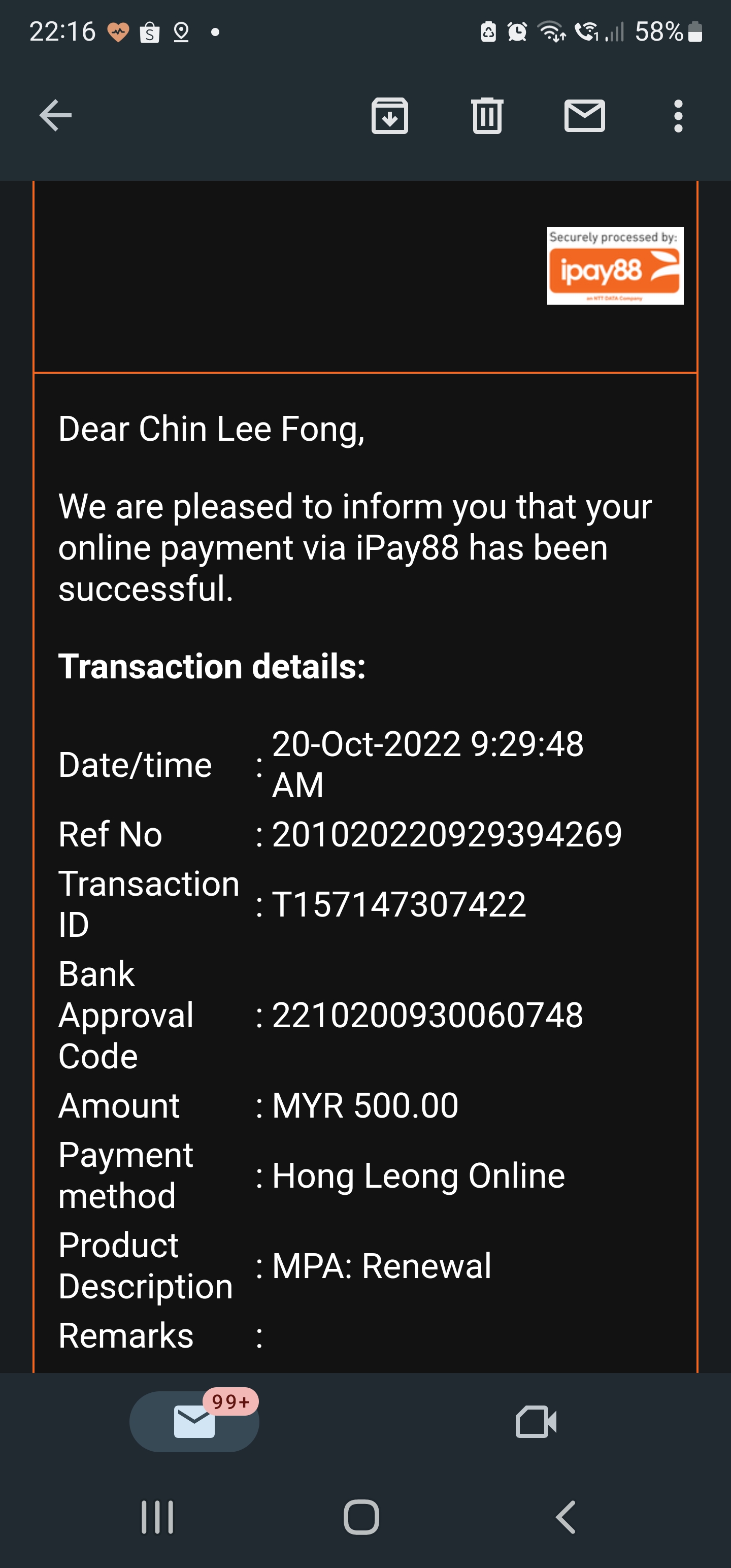Go to the phone home screen
This screenshot has height=1568, width=731.
click(x=361, y=1517)
